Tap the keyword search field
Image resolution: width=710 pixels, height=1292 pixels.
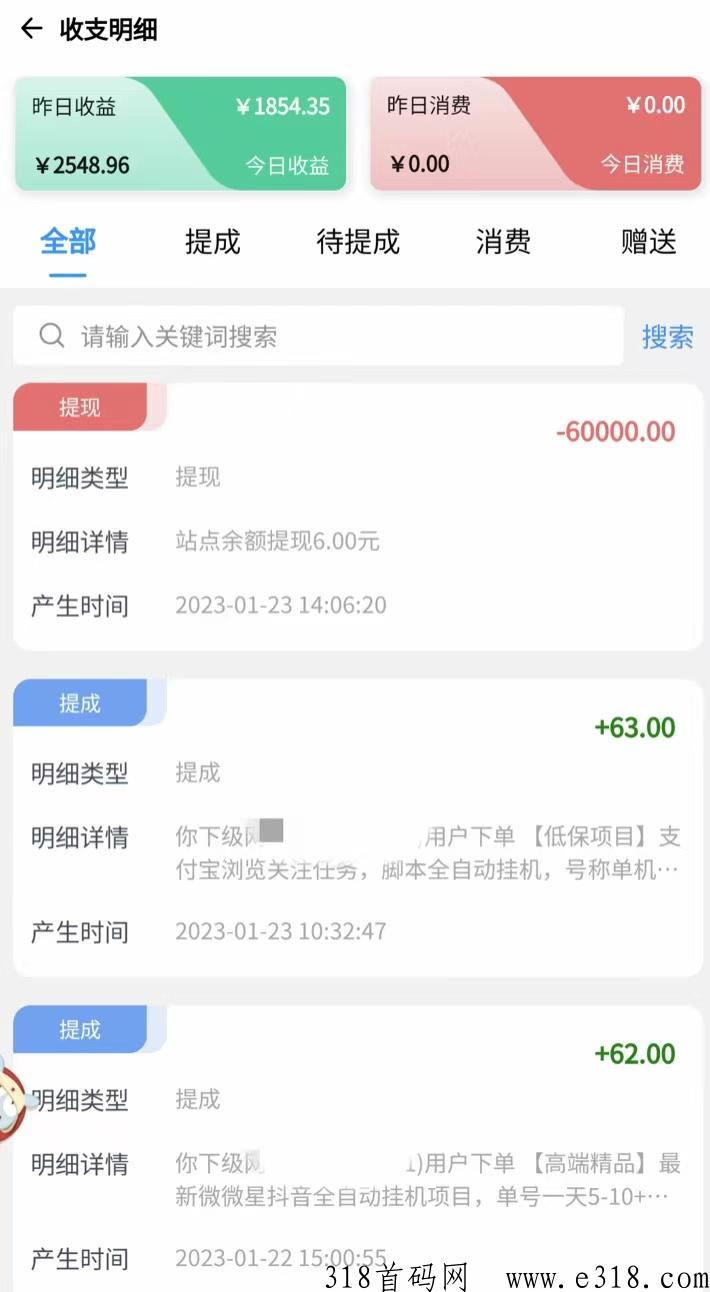click(x=318, y=336)
